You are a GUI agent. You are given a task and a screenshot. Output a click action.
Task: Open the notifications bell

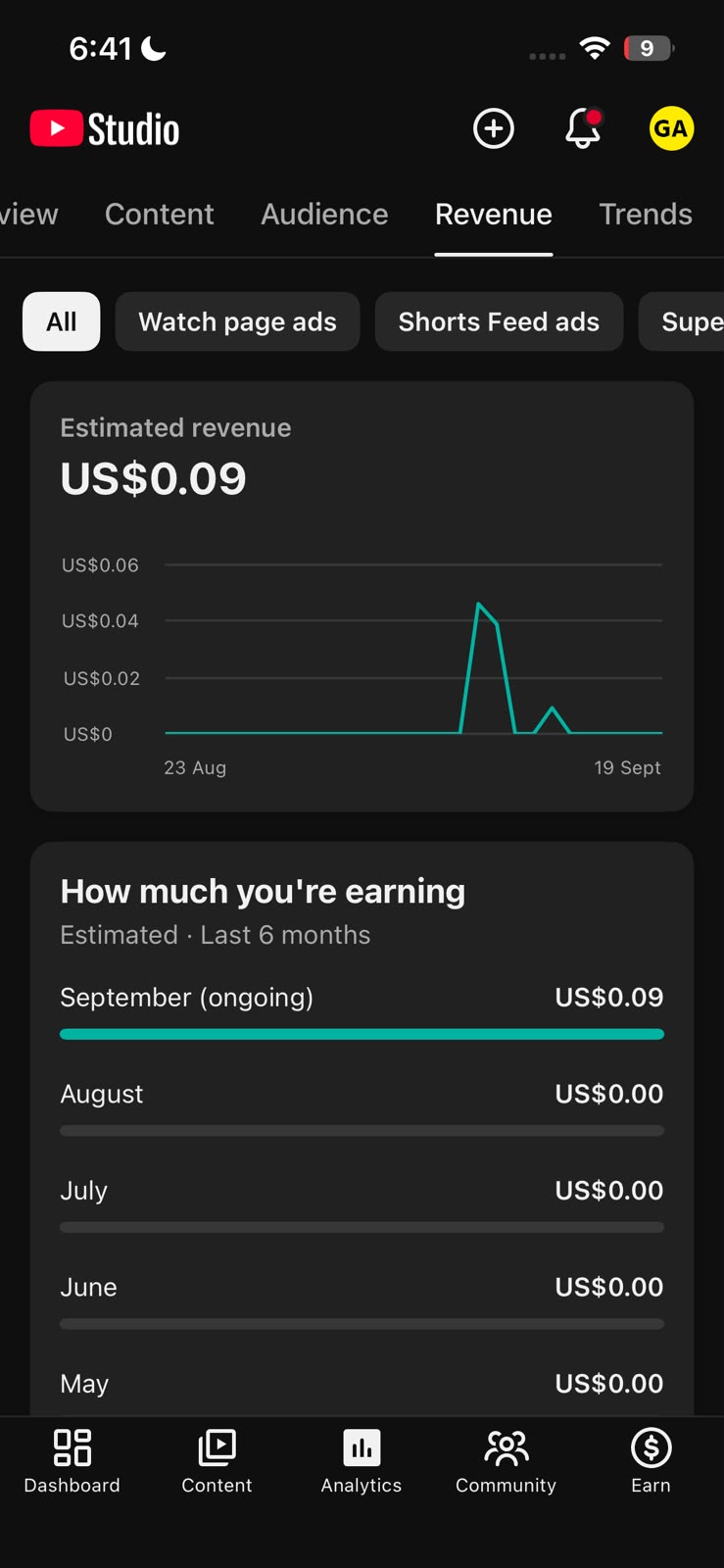583,128
